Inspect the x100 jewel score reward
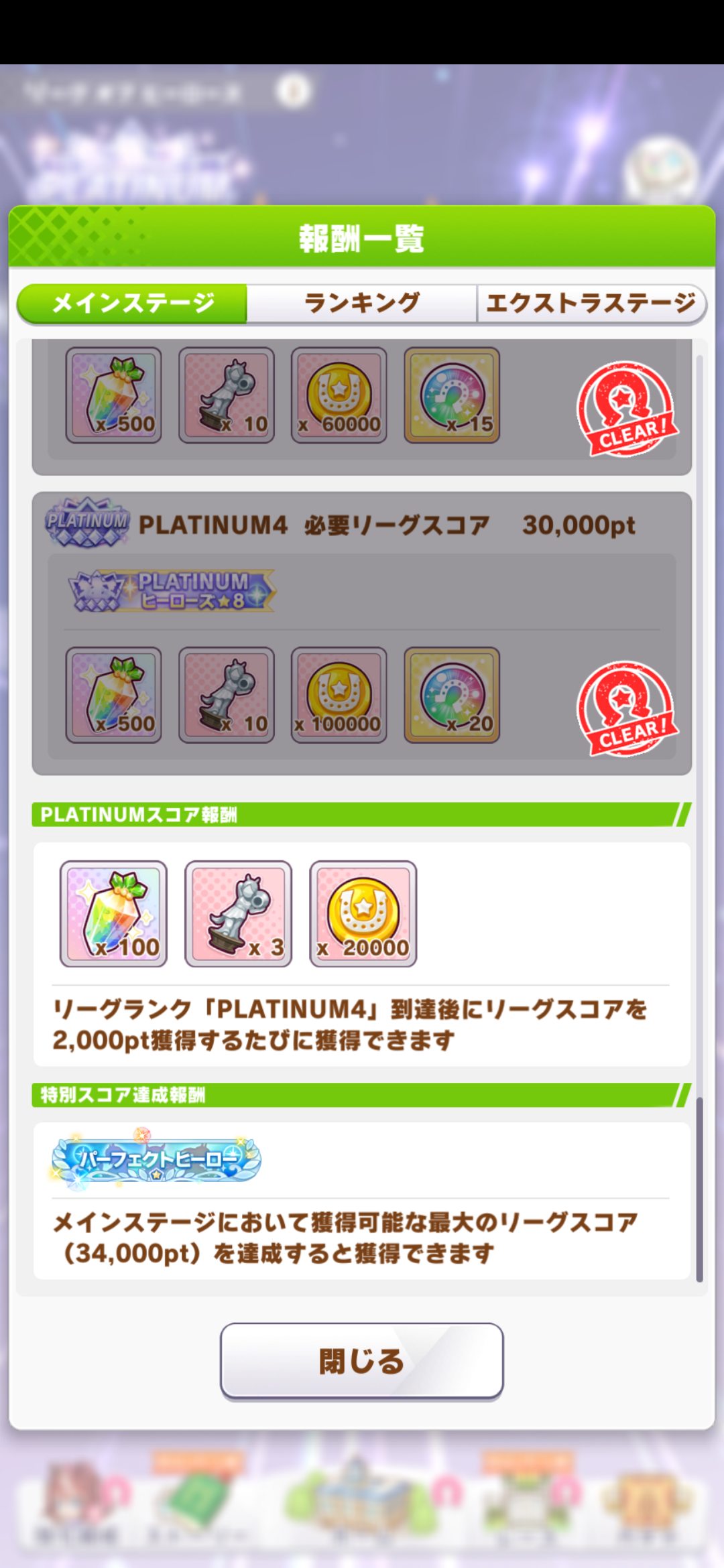Image resolution: width=724 pixels, height=1568 pixels. point(113,913)
